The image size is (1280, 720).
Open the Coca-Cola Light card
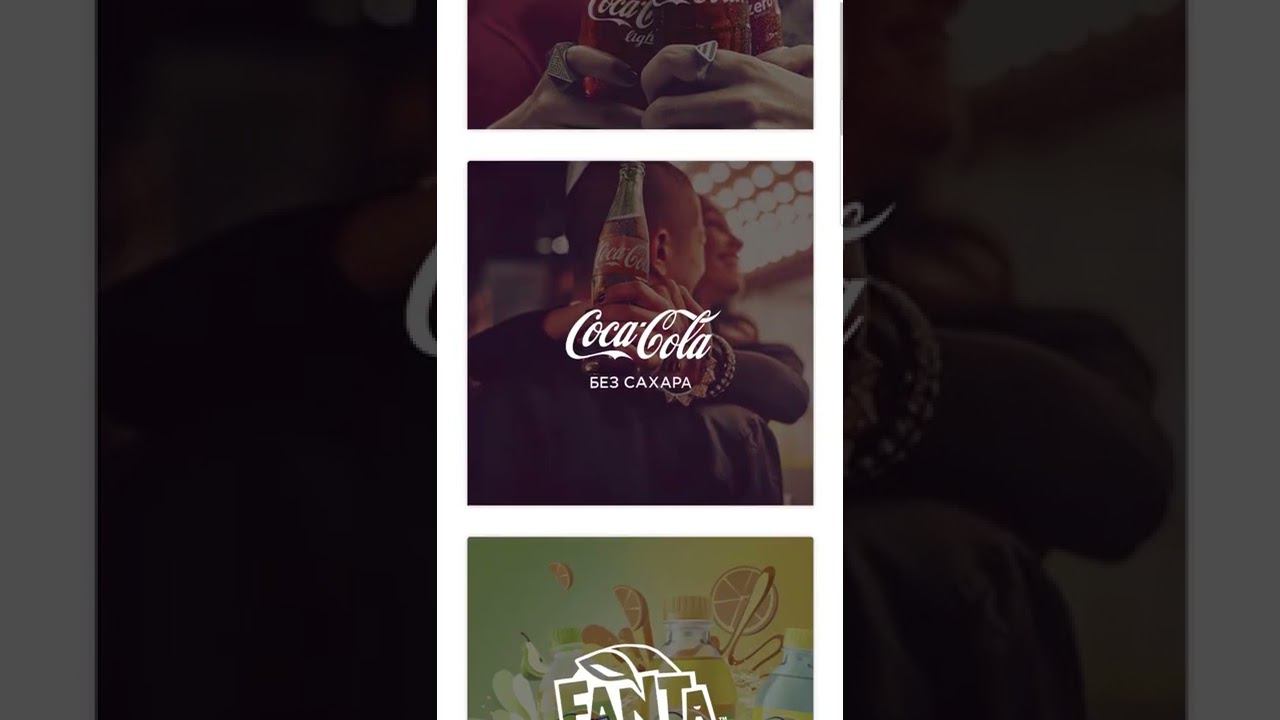[x=640, y=64]
